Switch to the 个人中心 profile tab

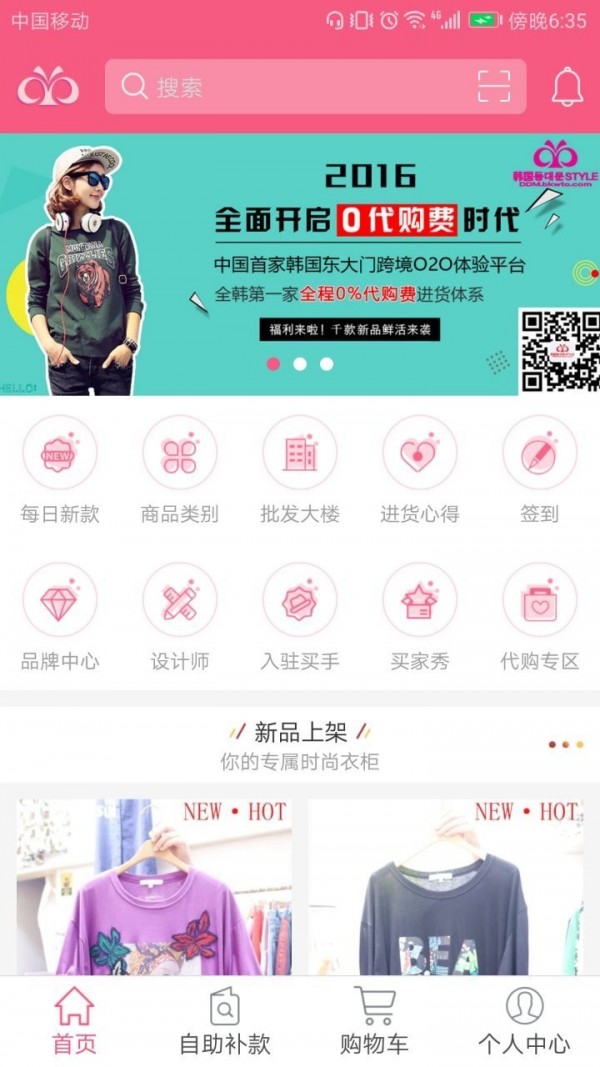click(524, 1021)
